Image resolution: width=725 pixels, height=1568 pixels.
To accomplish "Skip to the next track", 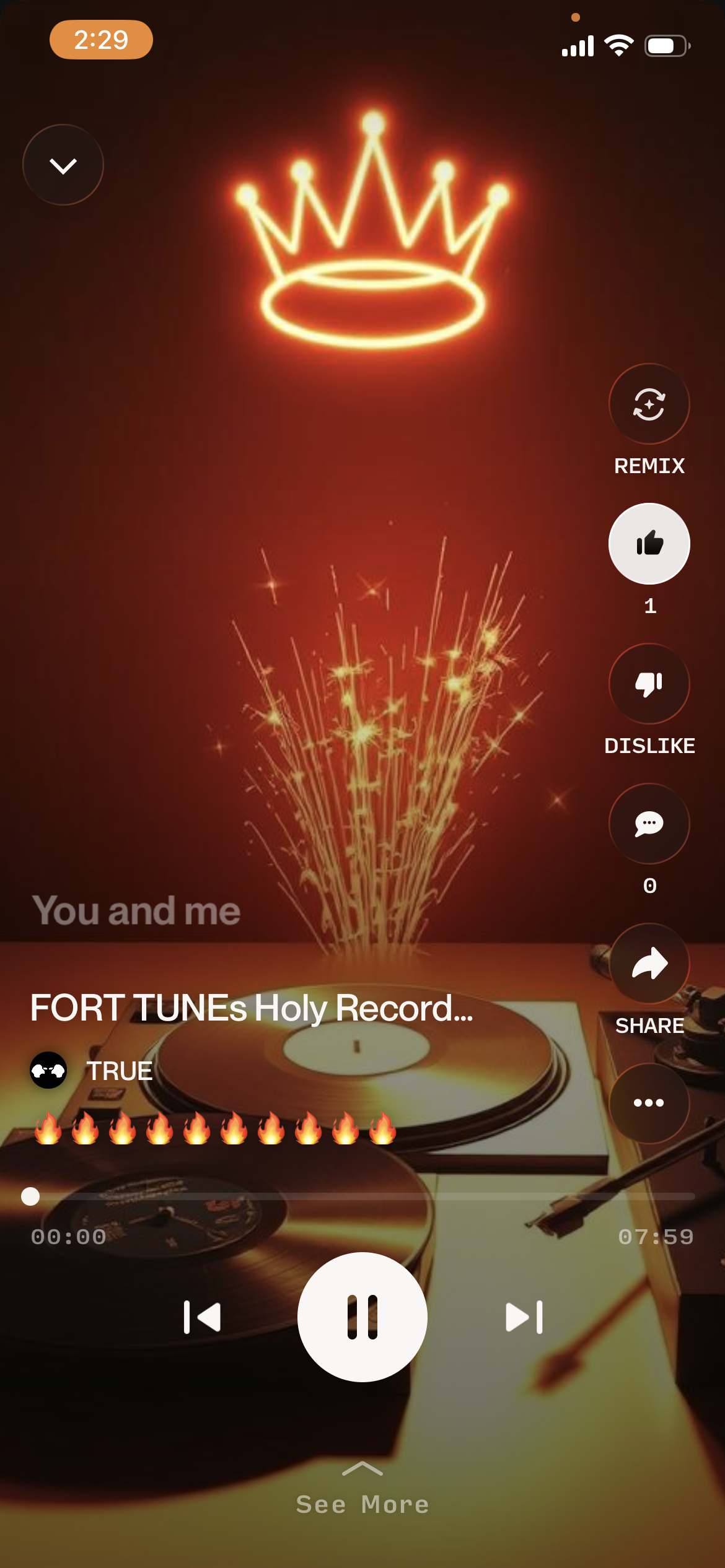I will 522,1317.
